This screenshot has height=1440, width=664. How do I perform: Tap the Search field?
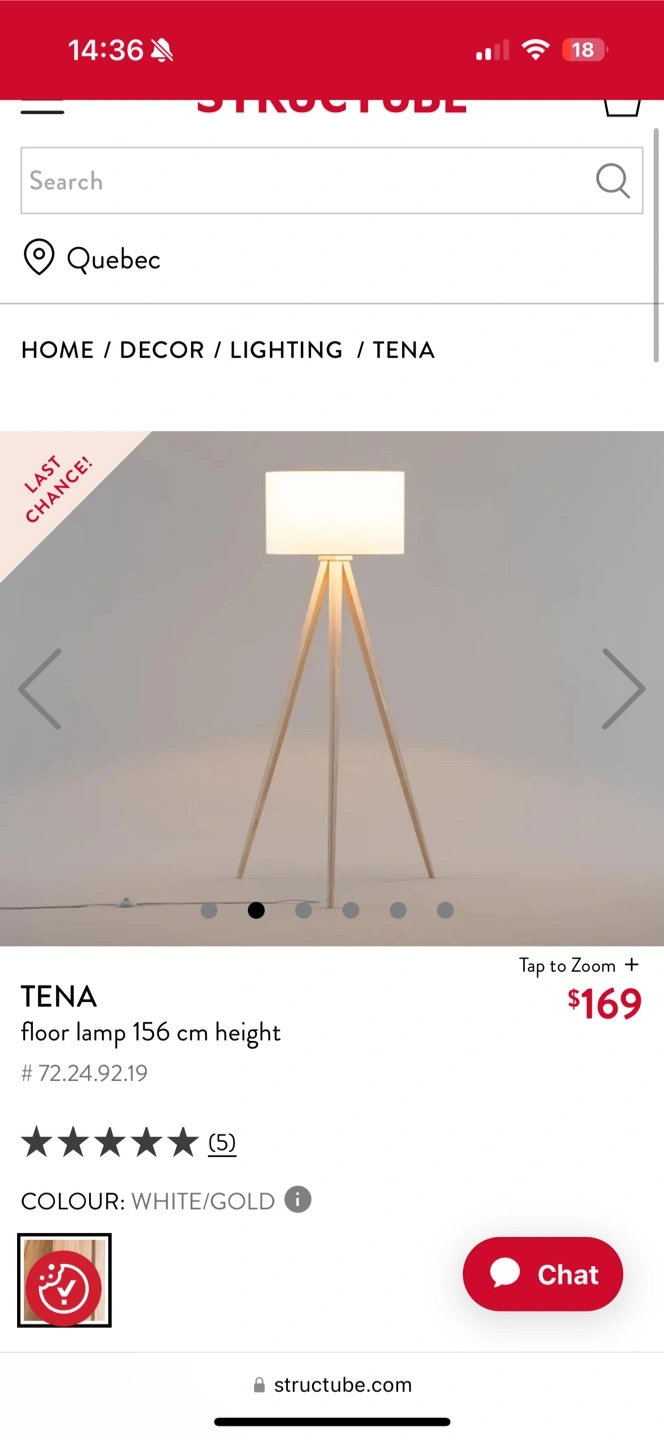point(331,181)
